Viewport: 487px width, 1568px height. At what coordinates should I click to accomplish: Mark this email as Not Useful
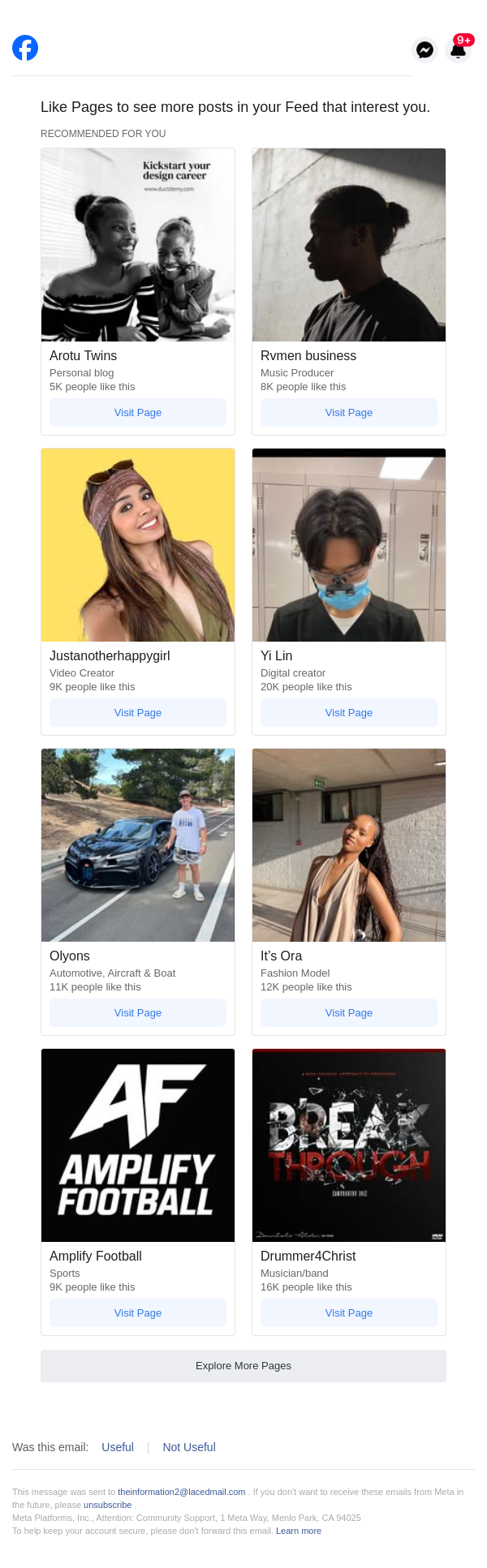(189, 1446)
